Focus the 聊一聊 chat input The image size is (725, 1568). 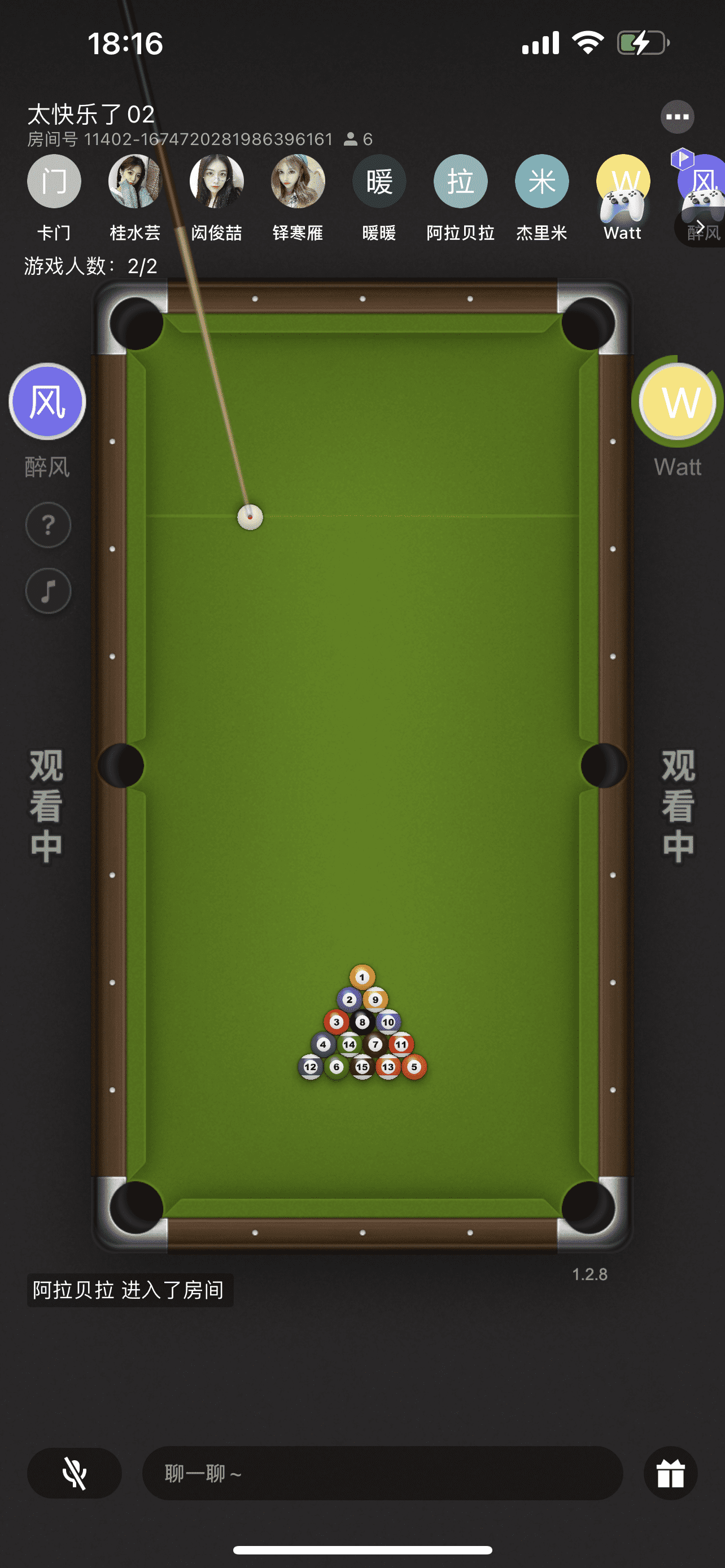click(x=382, y=1473)
